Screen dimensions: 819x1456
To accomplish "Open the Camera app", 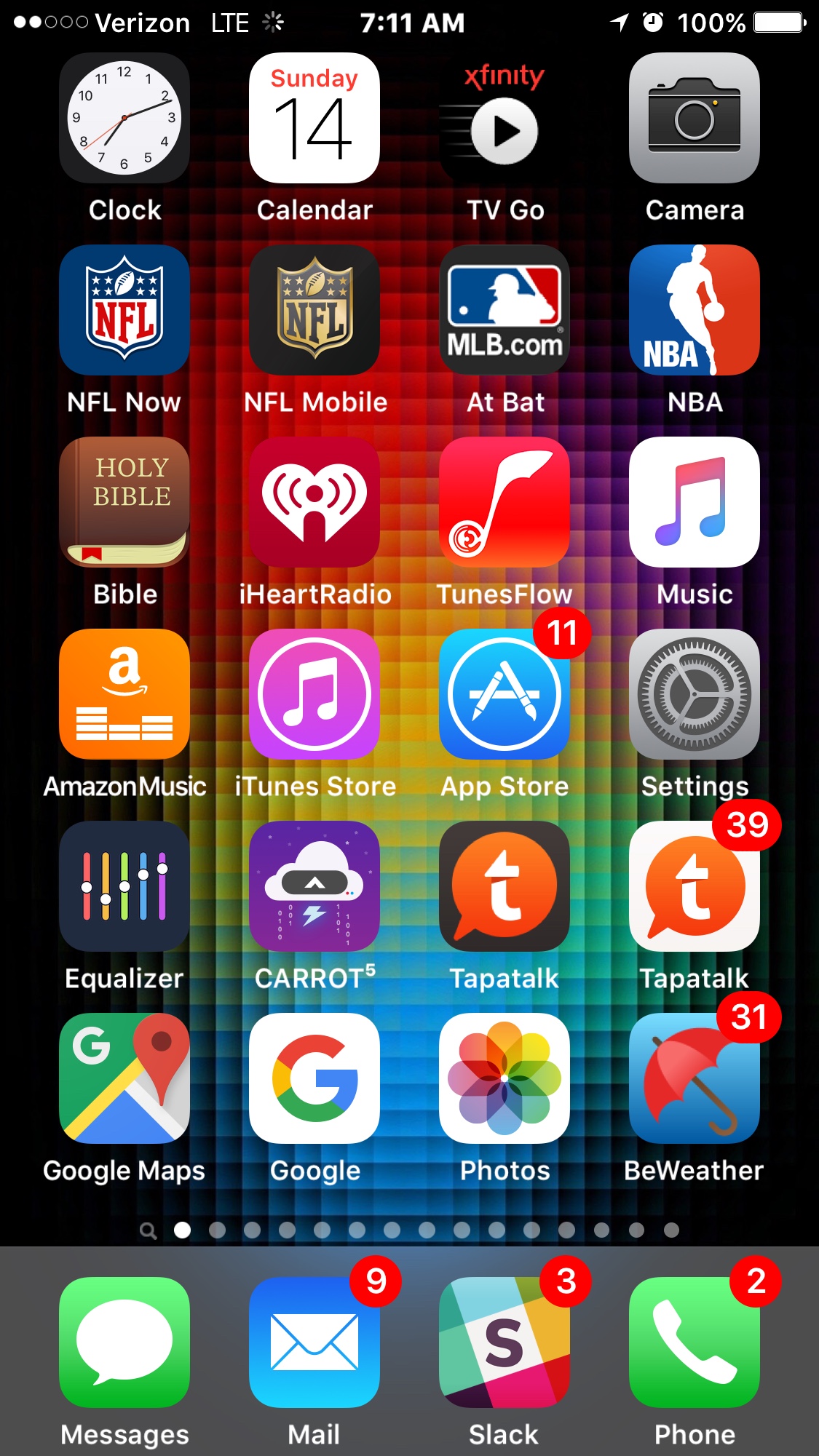I will coord(695,118).
